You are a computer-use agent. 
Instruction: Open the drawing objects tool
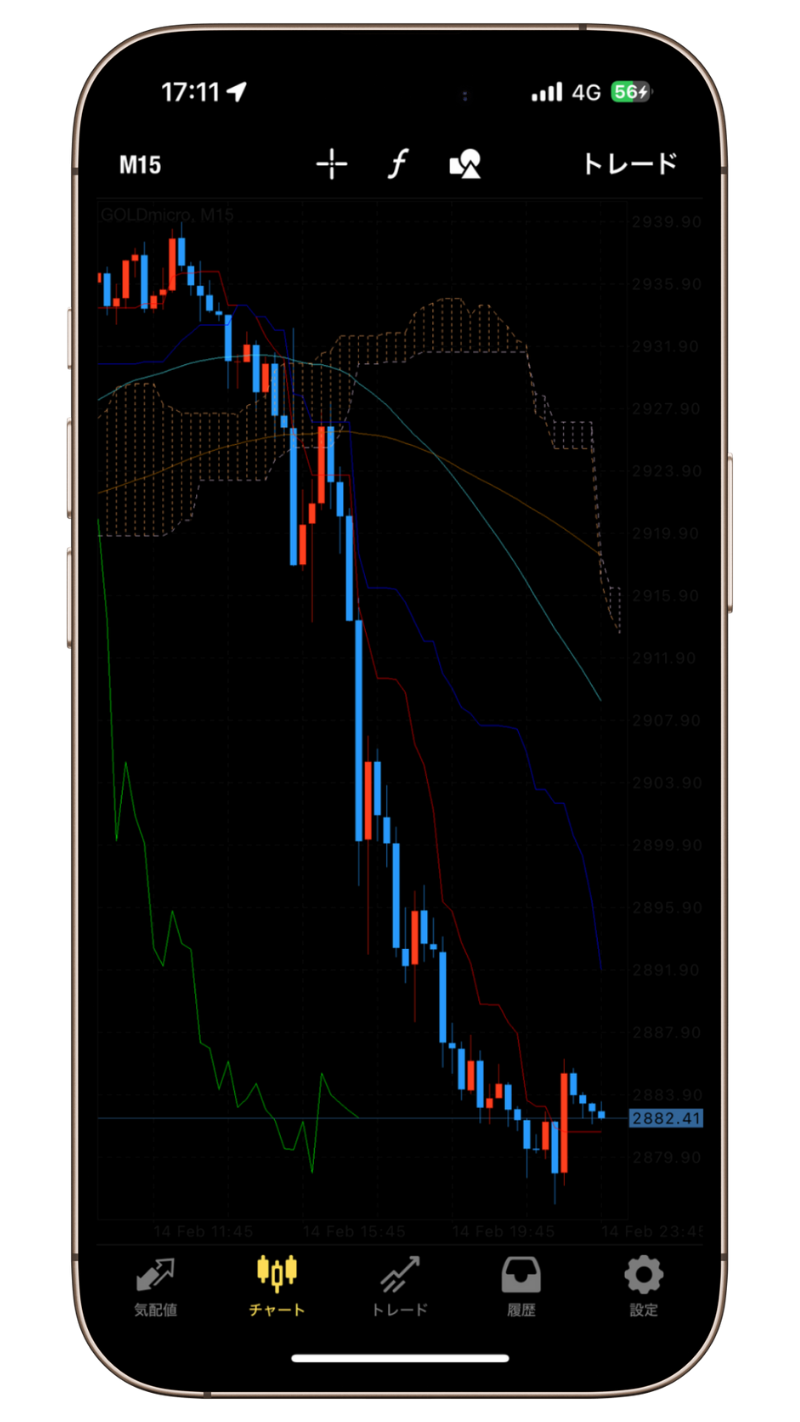(x=465, y=164)
